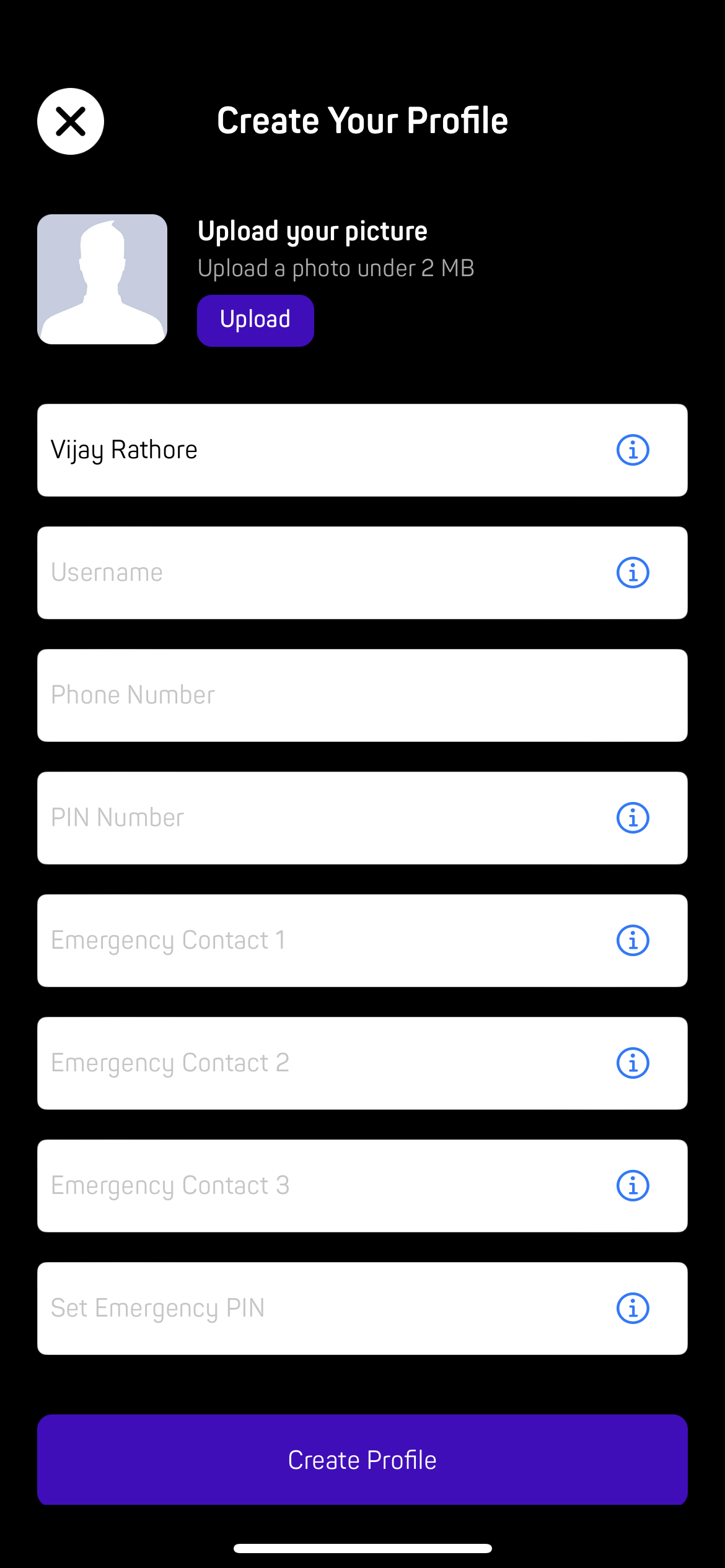Show info for the Vijay Rathore name field
Viewport: 725px width, 1568px height.
click(633, 450)
